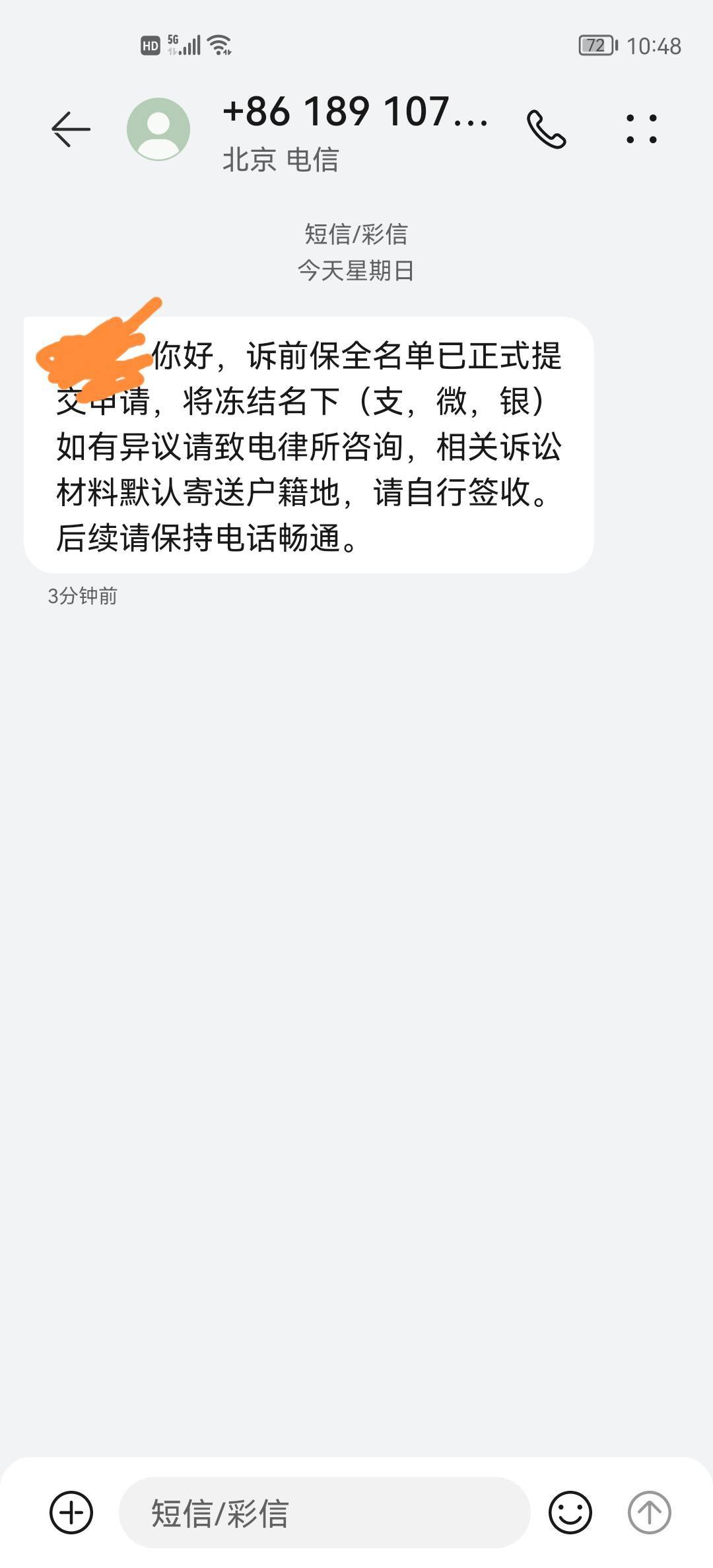Tap the plus attachment button
Viewport: 713px width, 1568px height.
coord(71,1512)
